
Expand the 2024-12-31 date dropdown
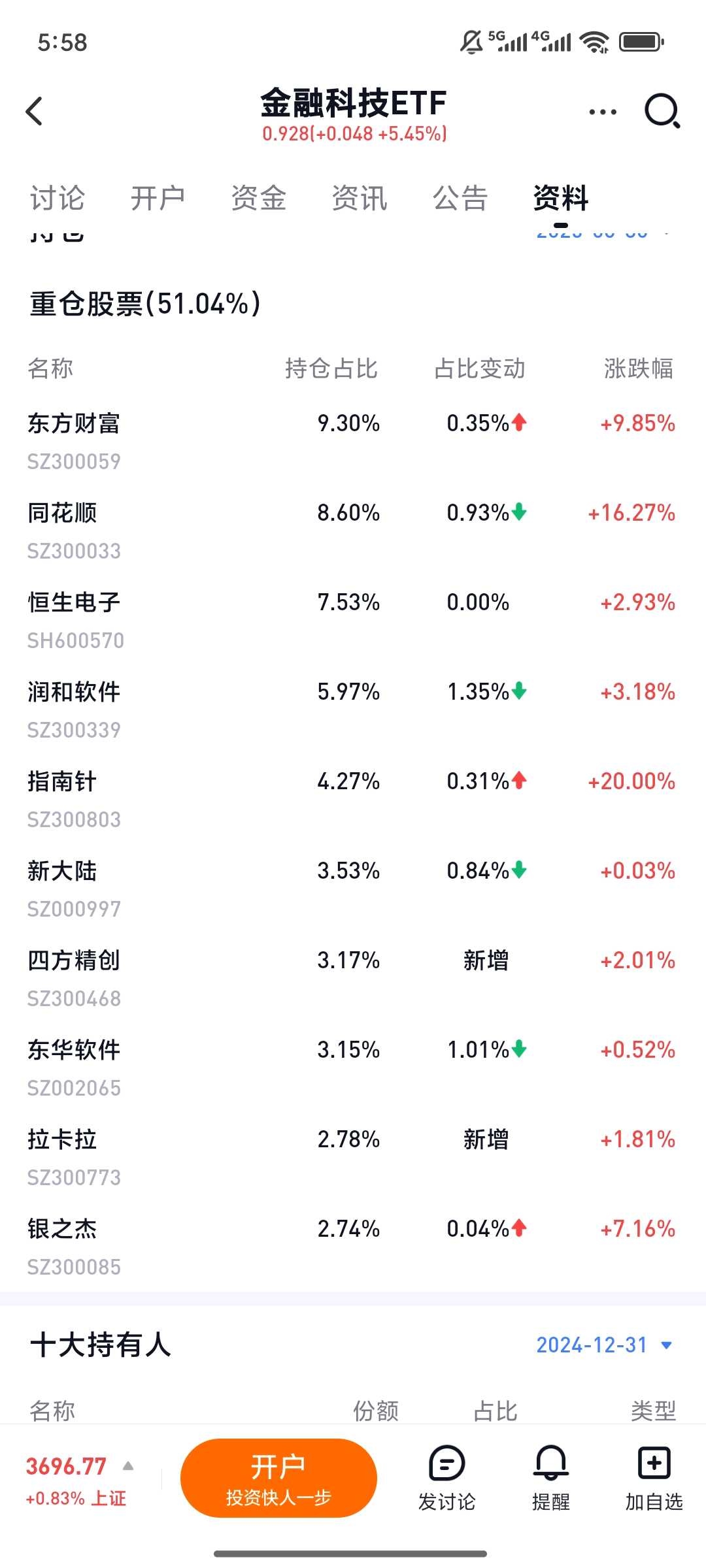point(604,1345)
